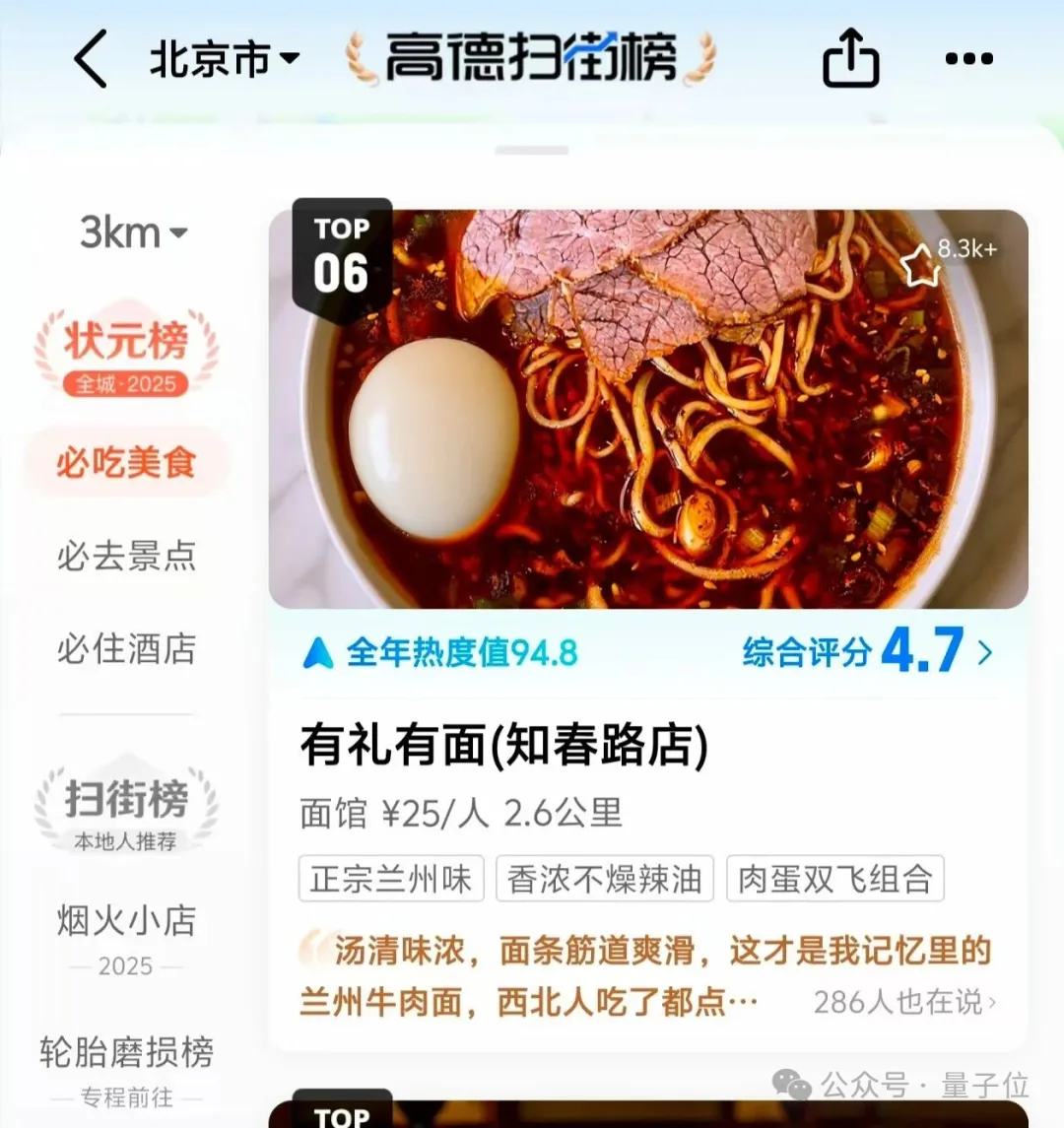The height and width of the screenshot is (1128, 1064).
Task: Open the 扫街榜 本地人推荐 list
Action: click(x=126, y=810)
